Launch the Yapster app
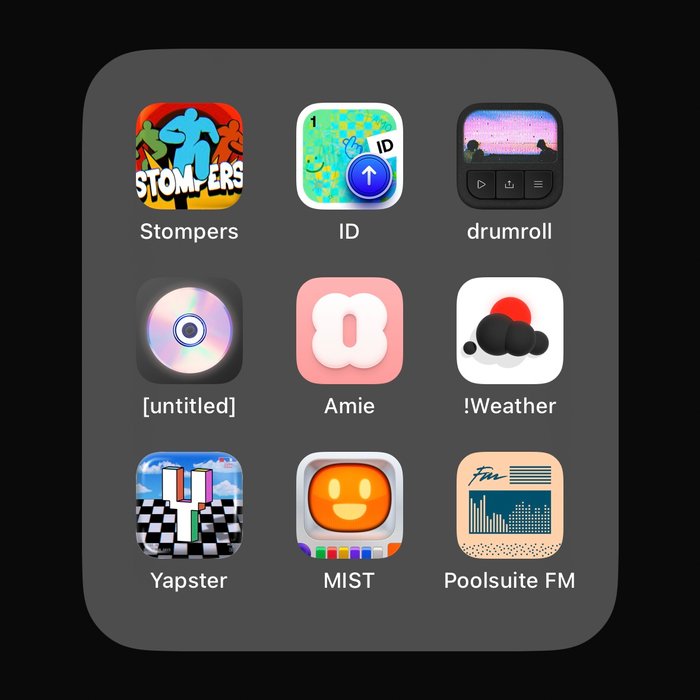Screen dimensions: 700x700 [x=189, y=505]
